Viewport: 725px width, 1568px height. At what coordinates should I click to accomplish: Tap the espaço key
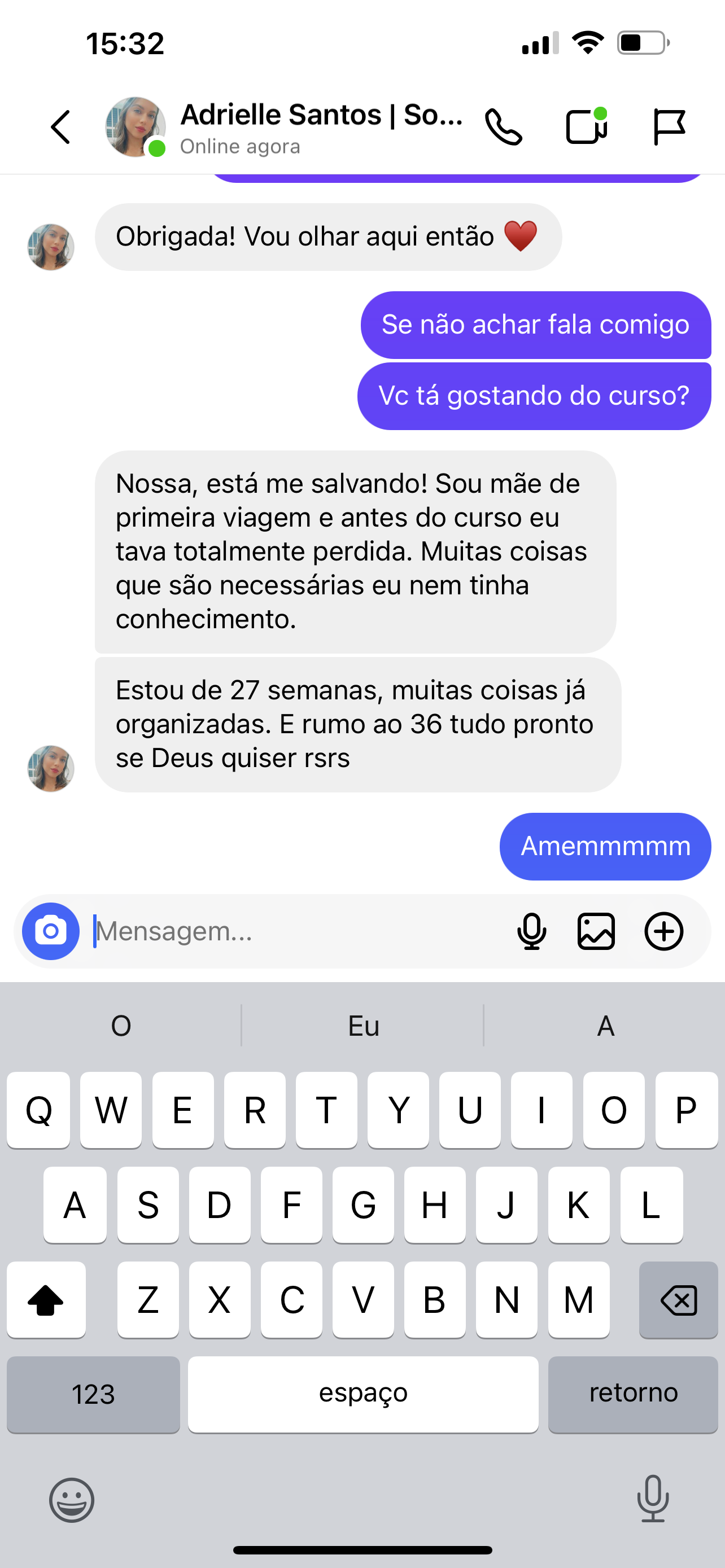[363, 1394]
